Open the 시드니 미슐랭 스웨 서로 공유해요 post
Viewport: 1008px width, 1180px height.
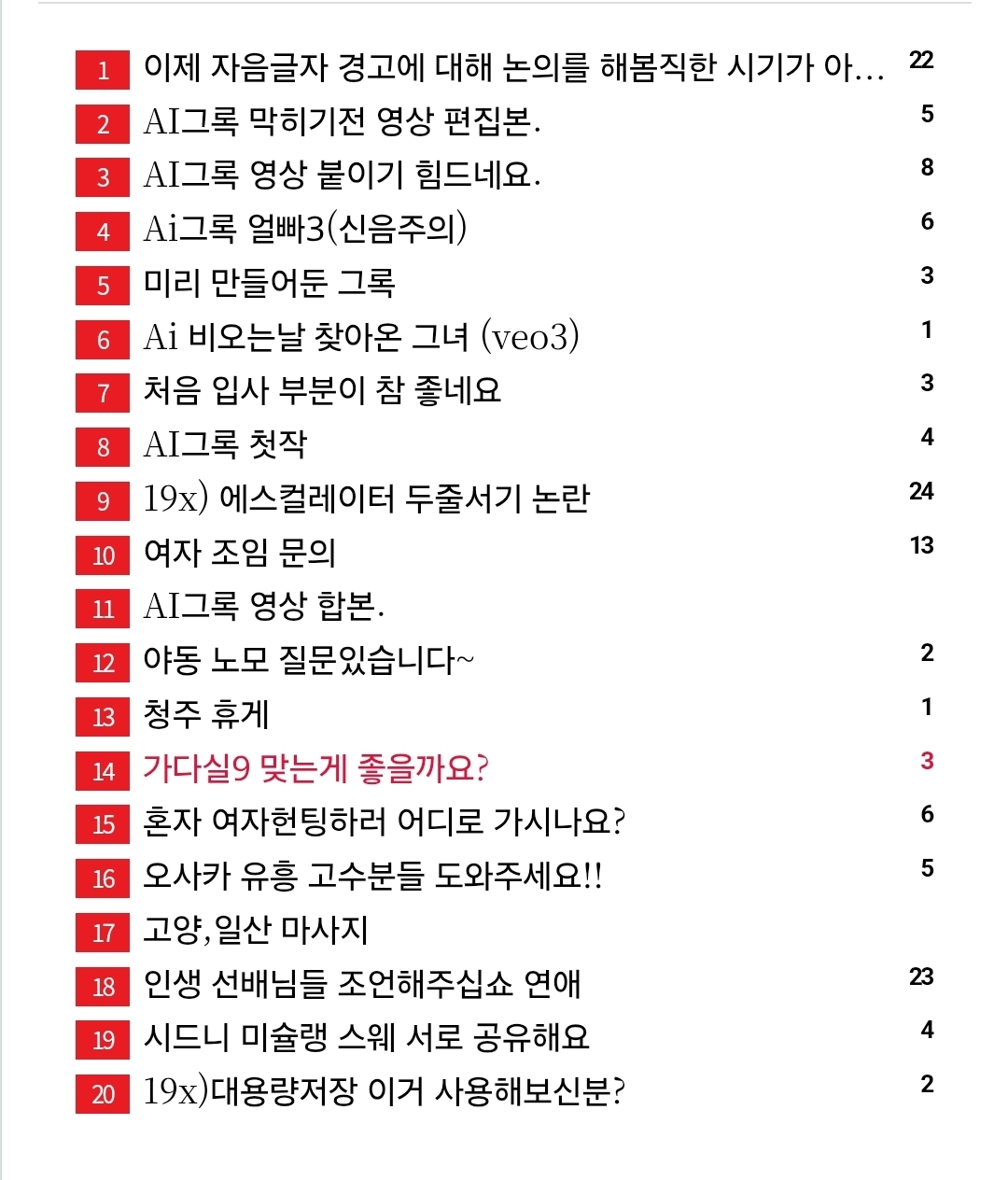click(x=367, y=1038)
